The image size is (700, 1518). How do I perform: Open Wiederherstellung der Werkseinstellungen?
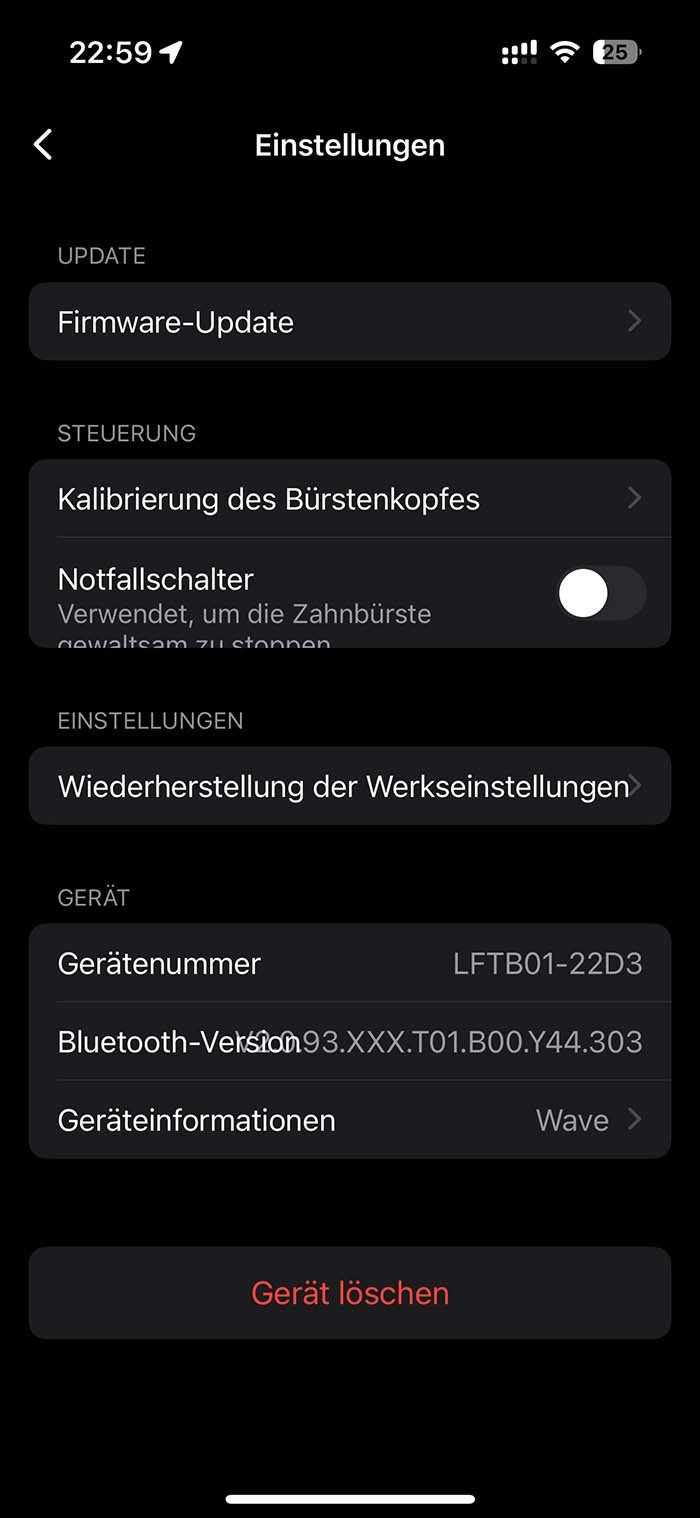[349, 786]
